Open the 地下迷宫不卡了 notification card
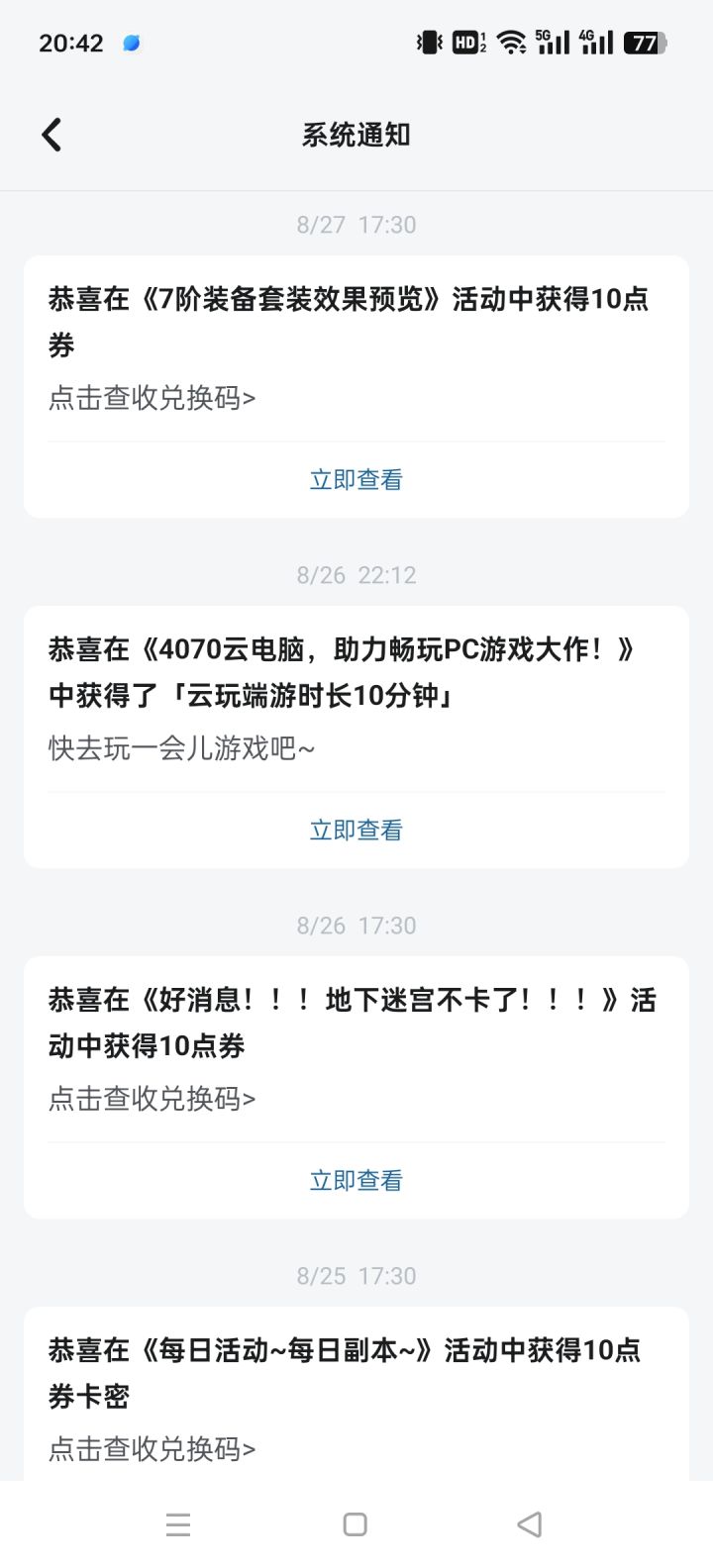 [x=356, y=1087]
